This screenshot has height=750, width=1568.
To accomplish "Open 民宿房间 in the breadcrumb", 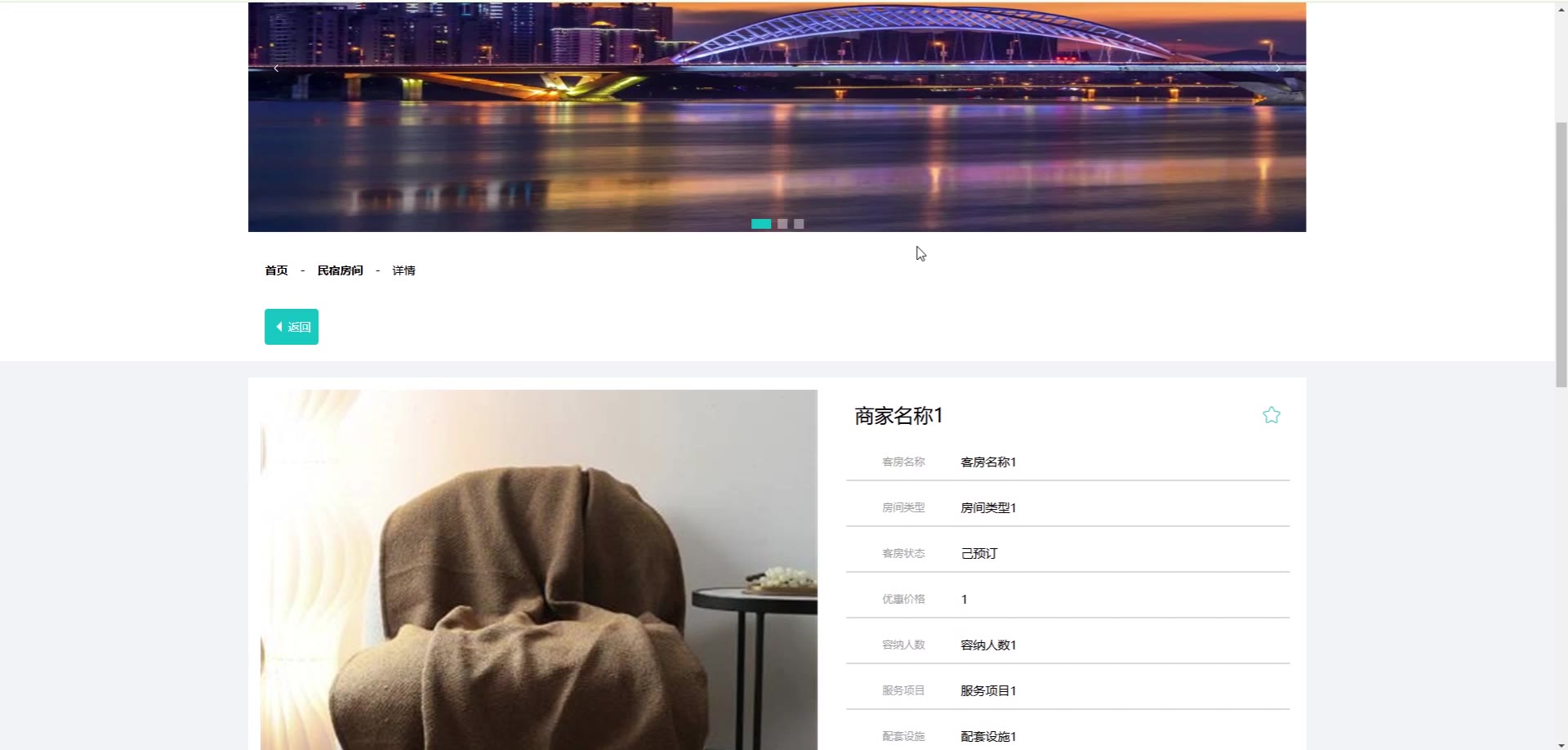I will pos(340,270).
